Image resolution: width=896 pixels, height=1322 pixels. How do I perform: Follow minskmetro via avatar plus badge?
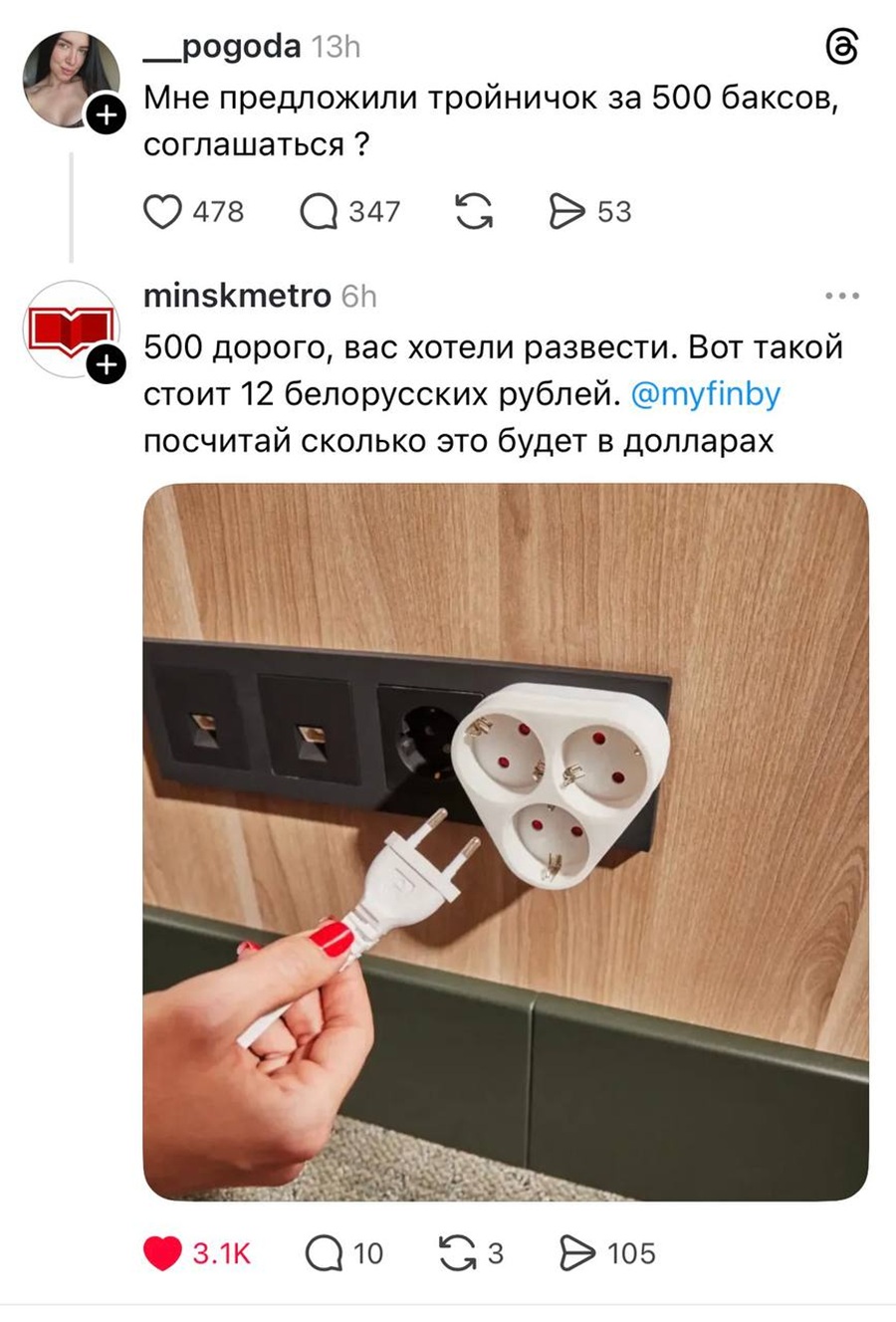[x=106, y=365]
